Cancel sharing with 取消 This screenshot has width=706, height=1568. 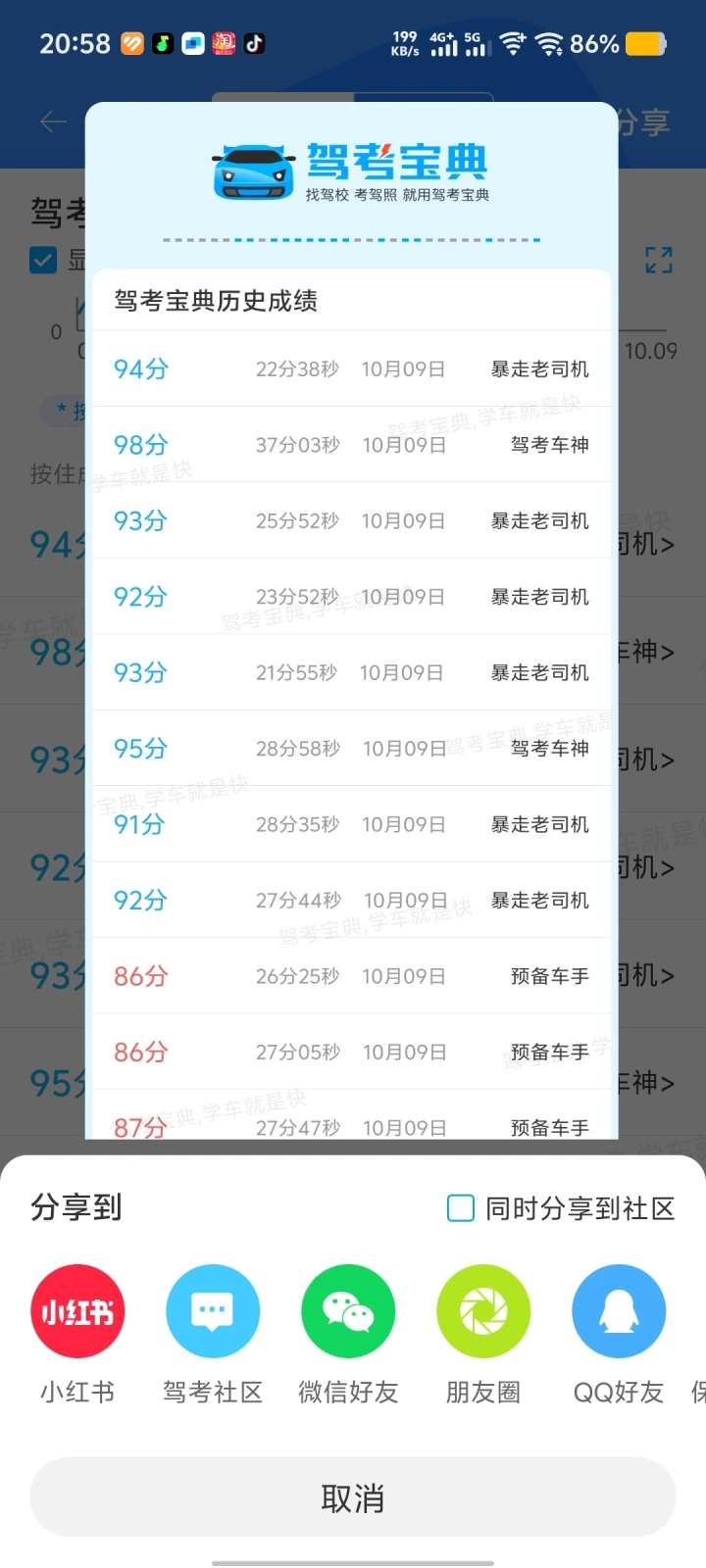click(353, 1497)
